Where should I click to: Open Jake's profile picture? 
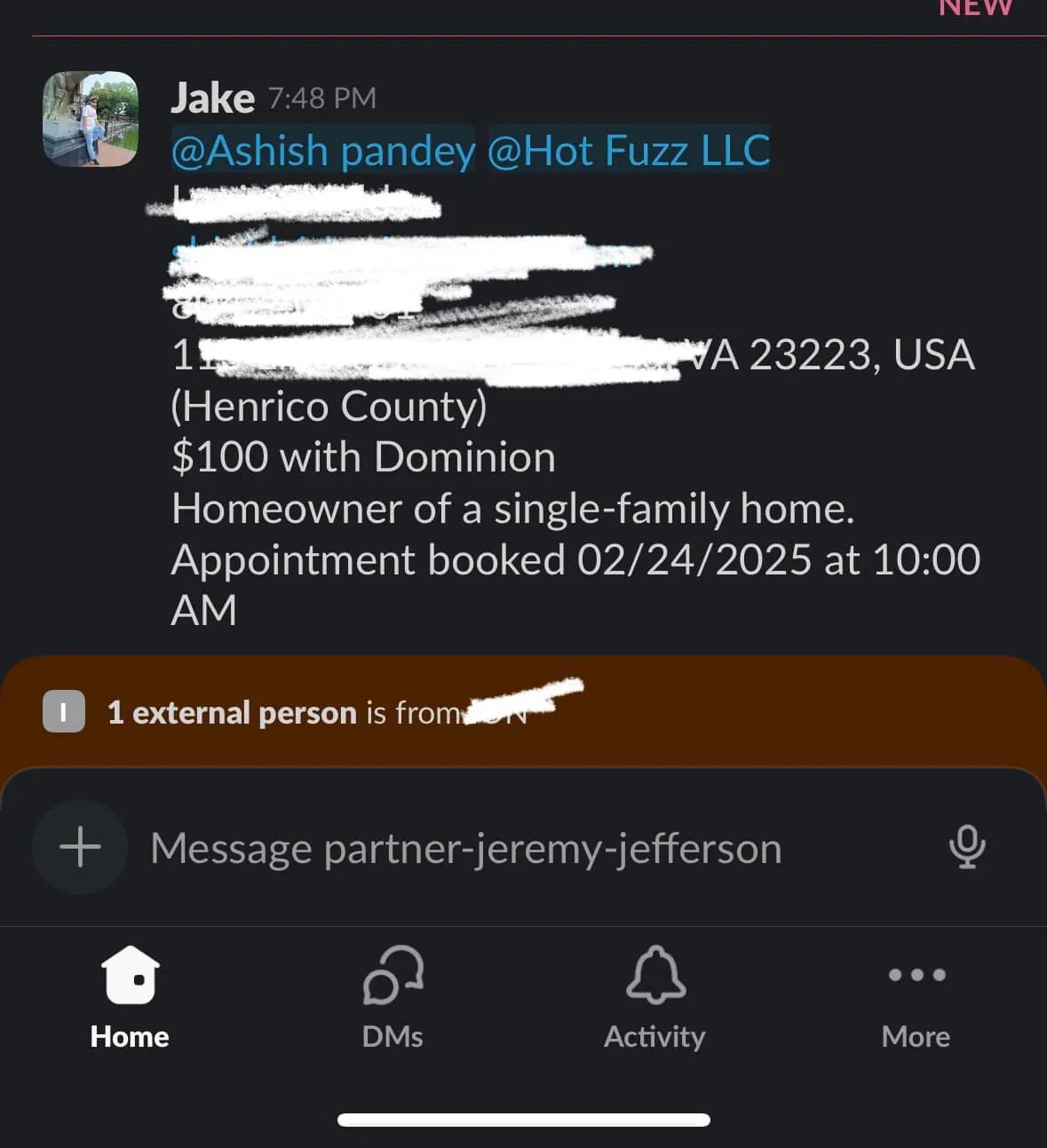(91, 120)
